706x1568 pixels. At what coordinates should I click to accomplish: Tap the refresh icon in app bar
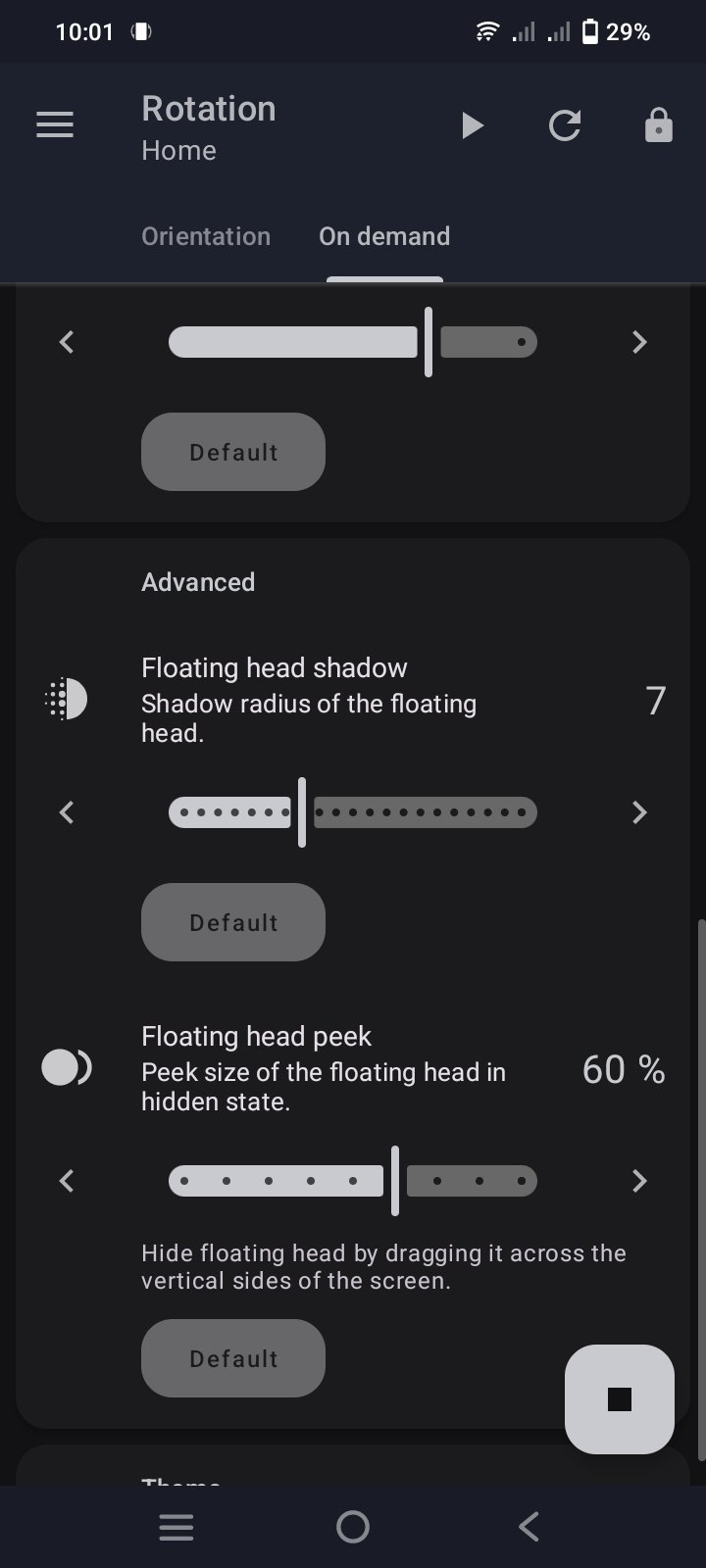click(565, 125)
